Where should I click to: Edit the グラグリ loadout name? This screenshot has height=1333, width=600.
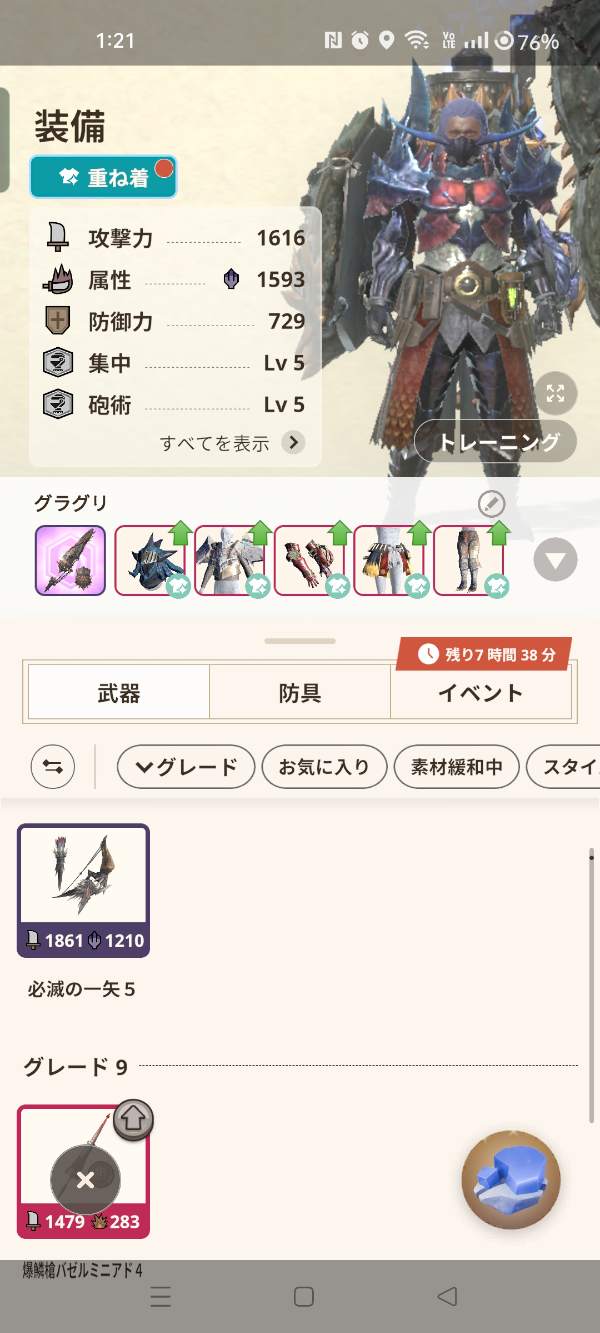tap(491, 503)
